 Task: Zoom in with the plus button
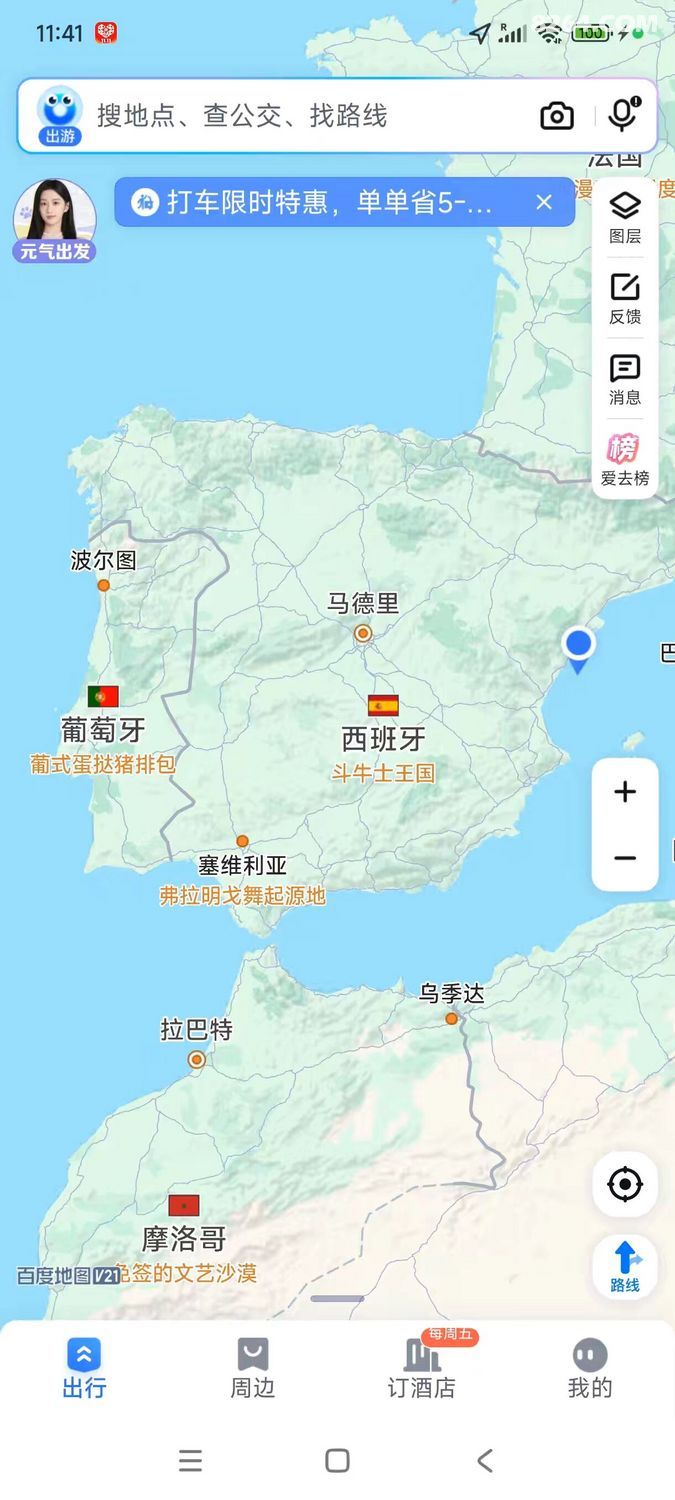[x=625, y=792]
